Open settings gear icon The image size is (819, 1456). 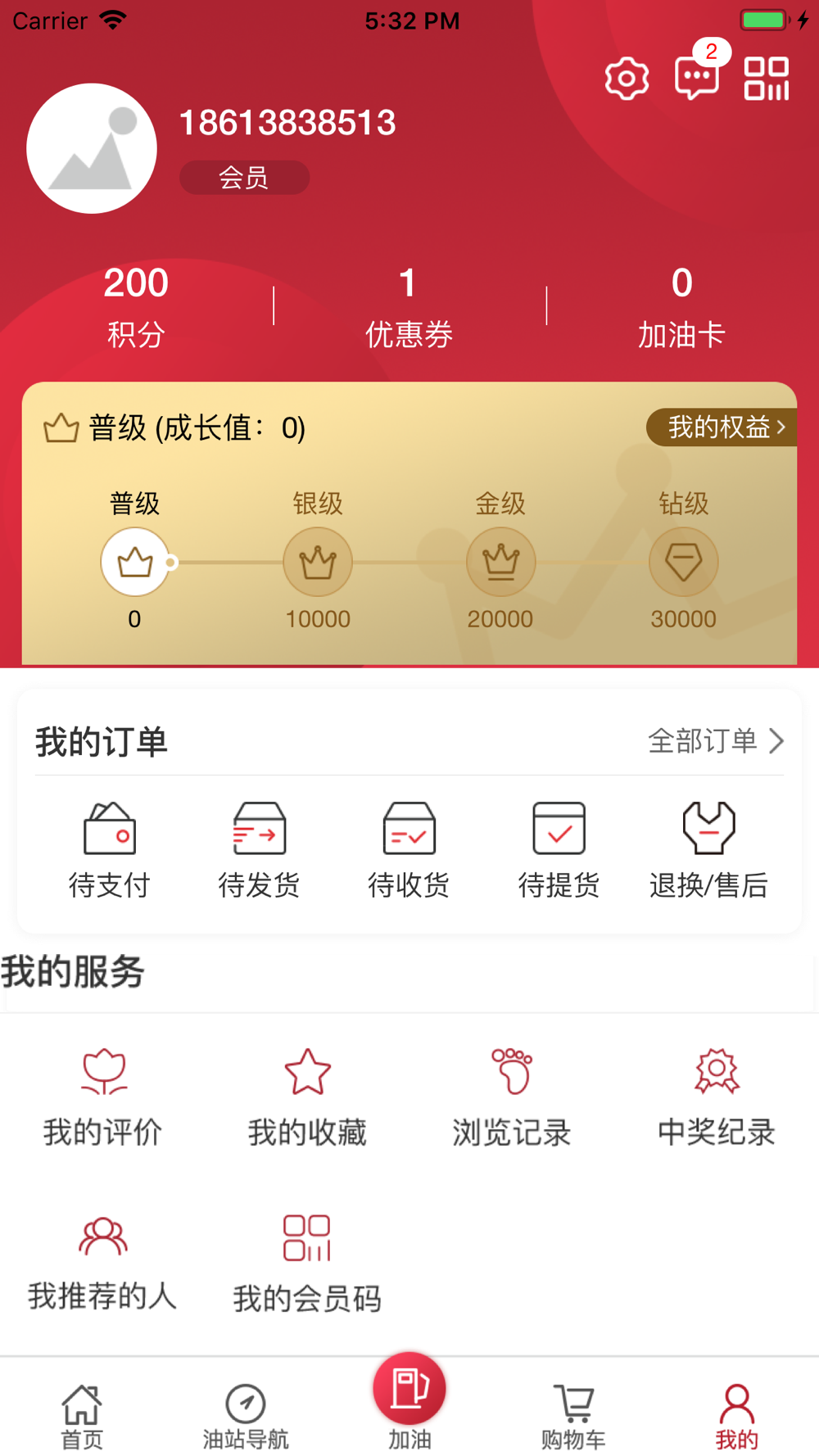pos(627,79)
